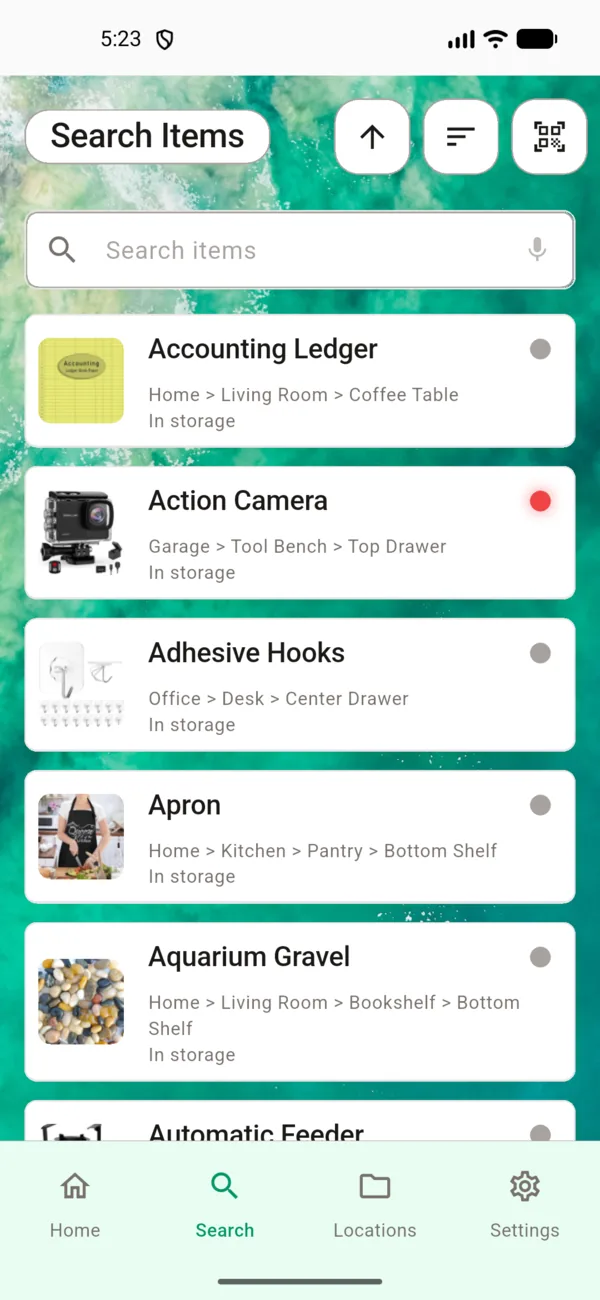Select the Search tab

point(225,1203)
